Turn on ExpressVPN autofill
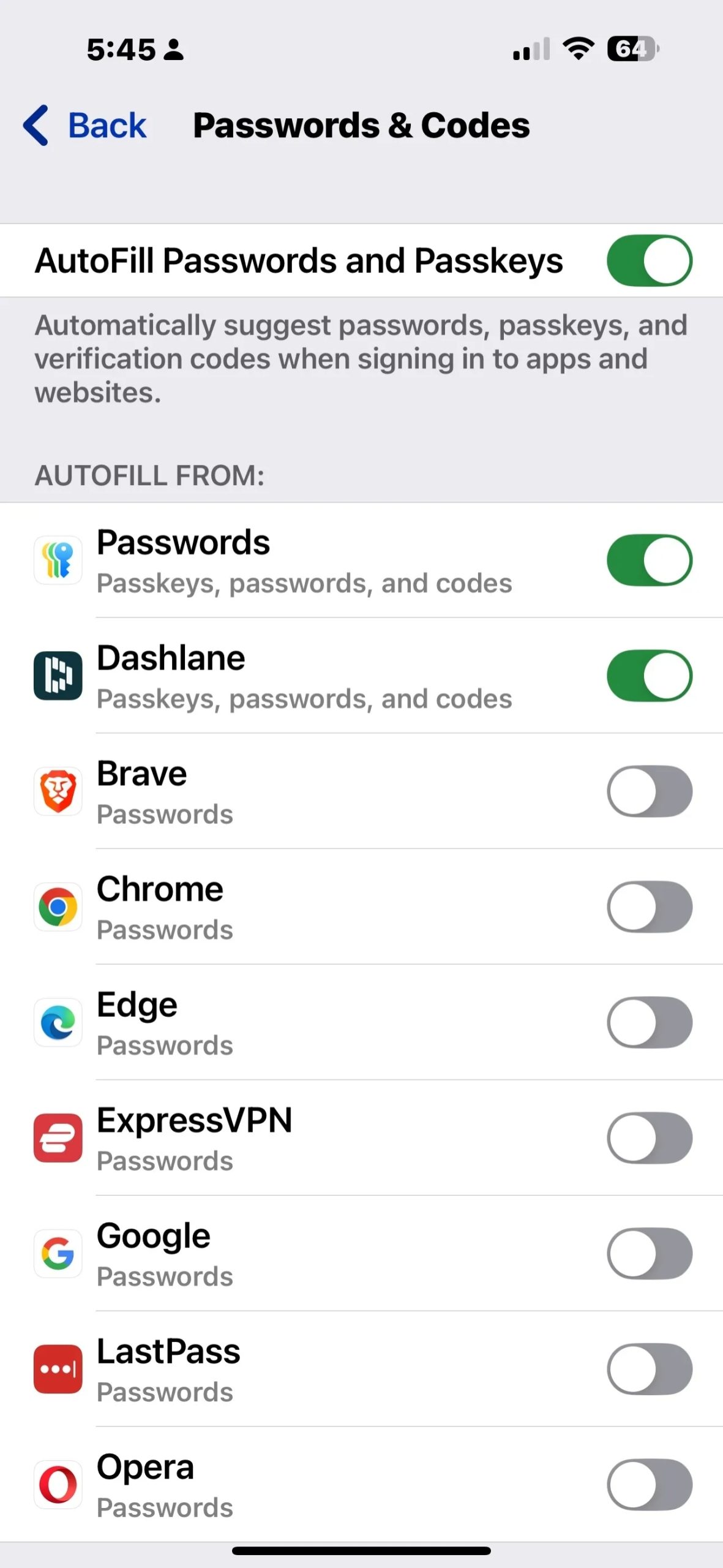Screen dimensions: 723x1568 click(649, 1138)
